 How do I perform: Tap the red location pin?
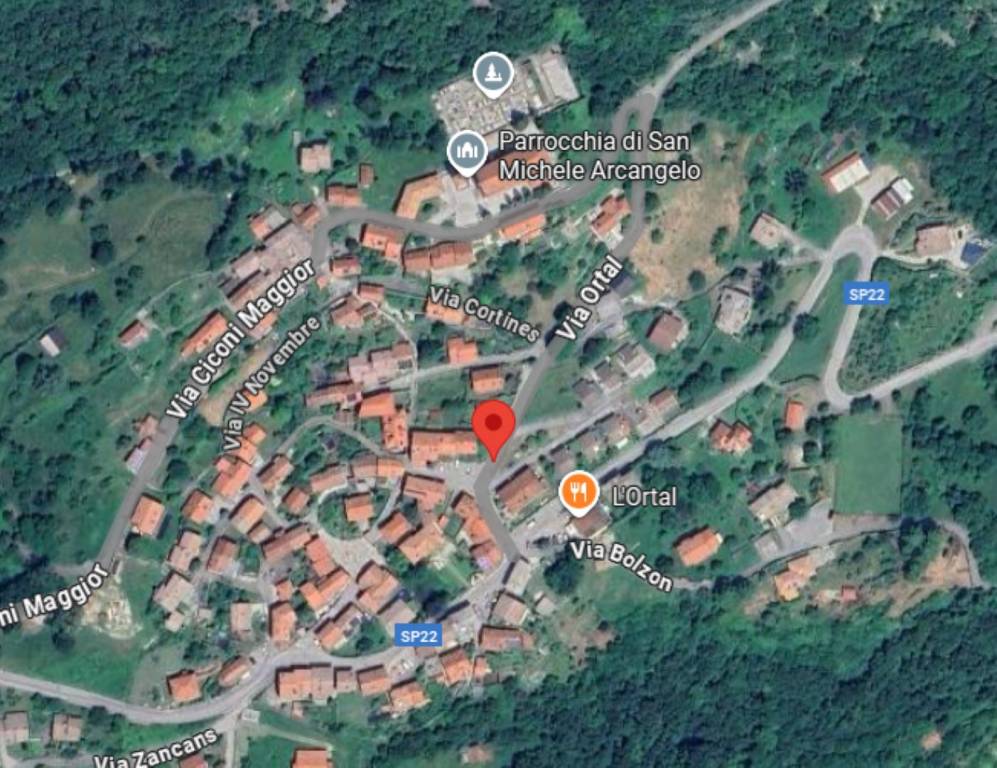(493, 425)
